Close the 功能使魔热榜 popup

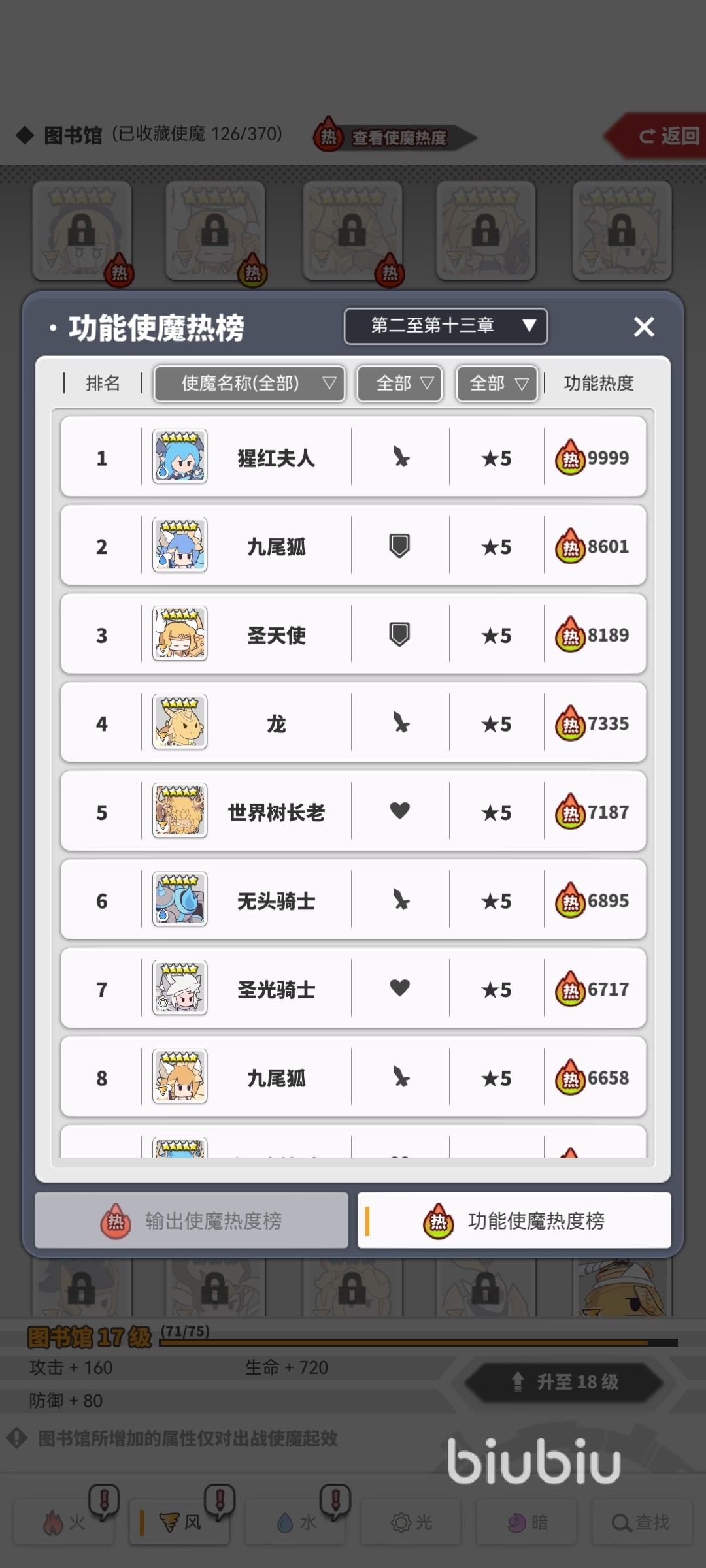tap(644, 327)
